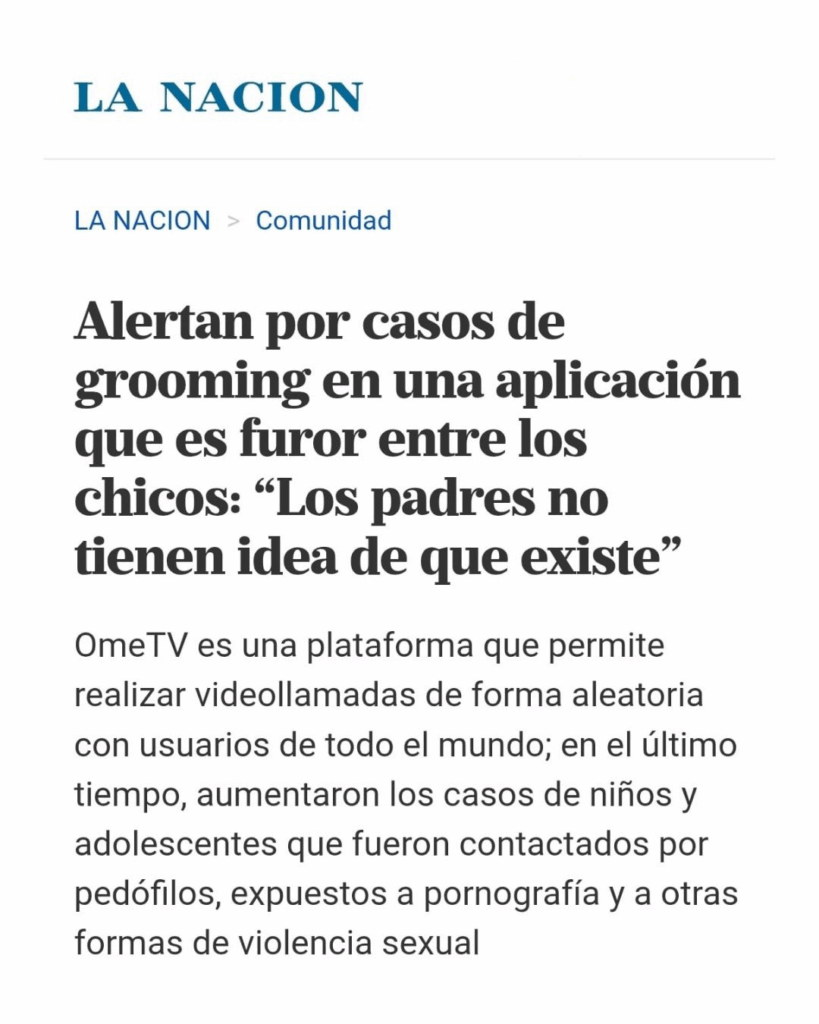Open the LA NACION breadcrumb link

click(x=142, y=220)
